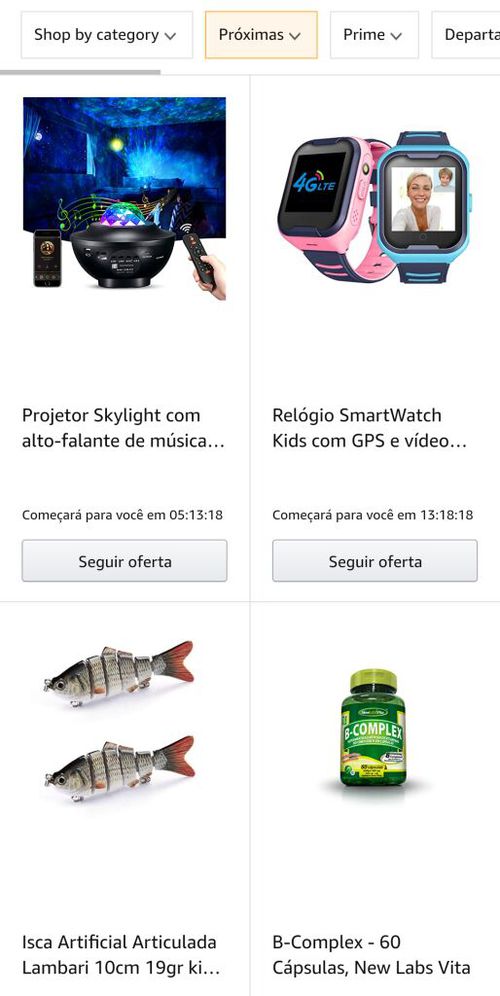Expand the Shop by category dropdown
This screenshot has height=996, width=500.
click(106, 35)
